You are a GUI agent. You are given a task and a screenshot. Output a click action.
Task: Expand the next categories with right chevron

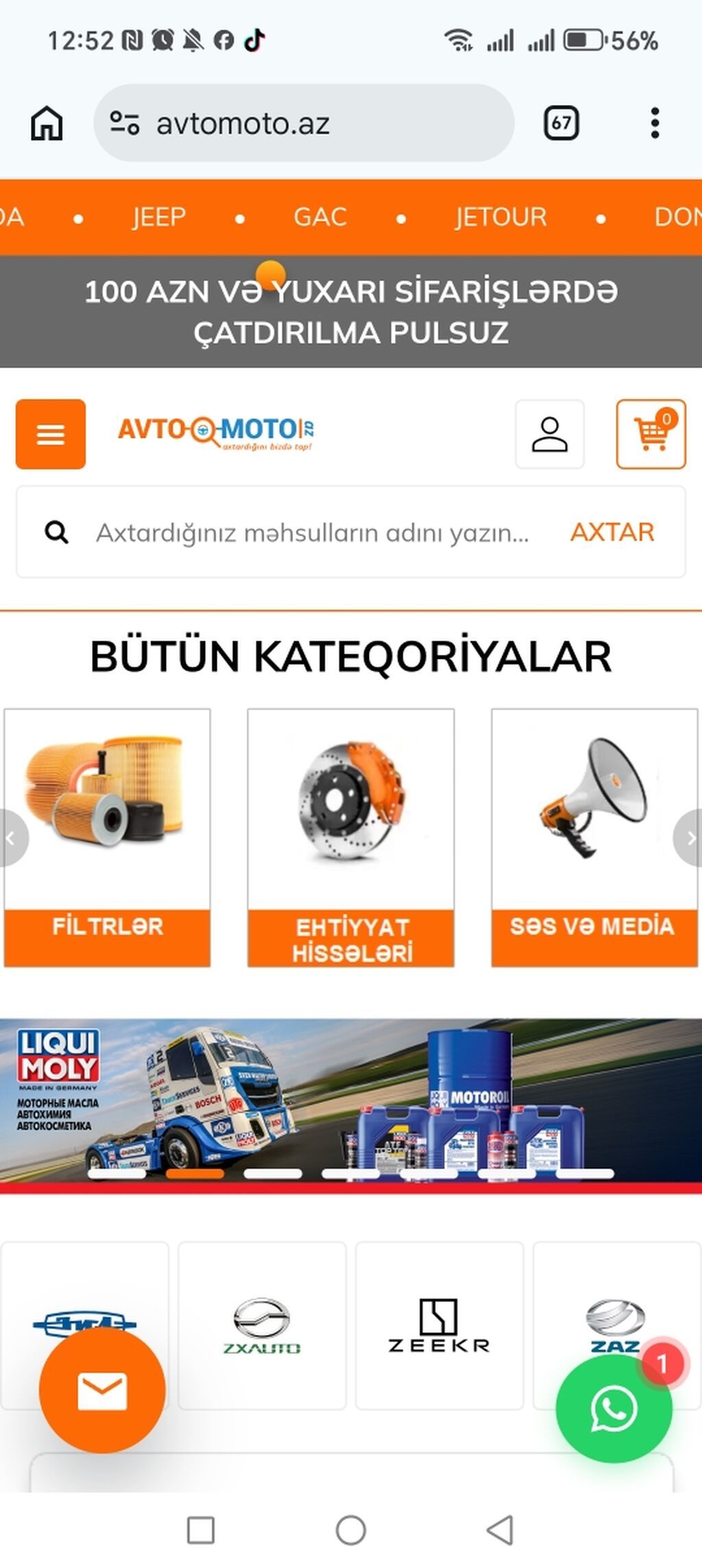click(691, 837)
